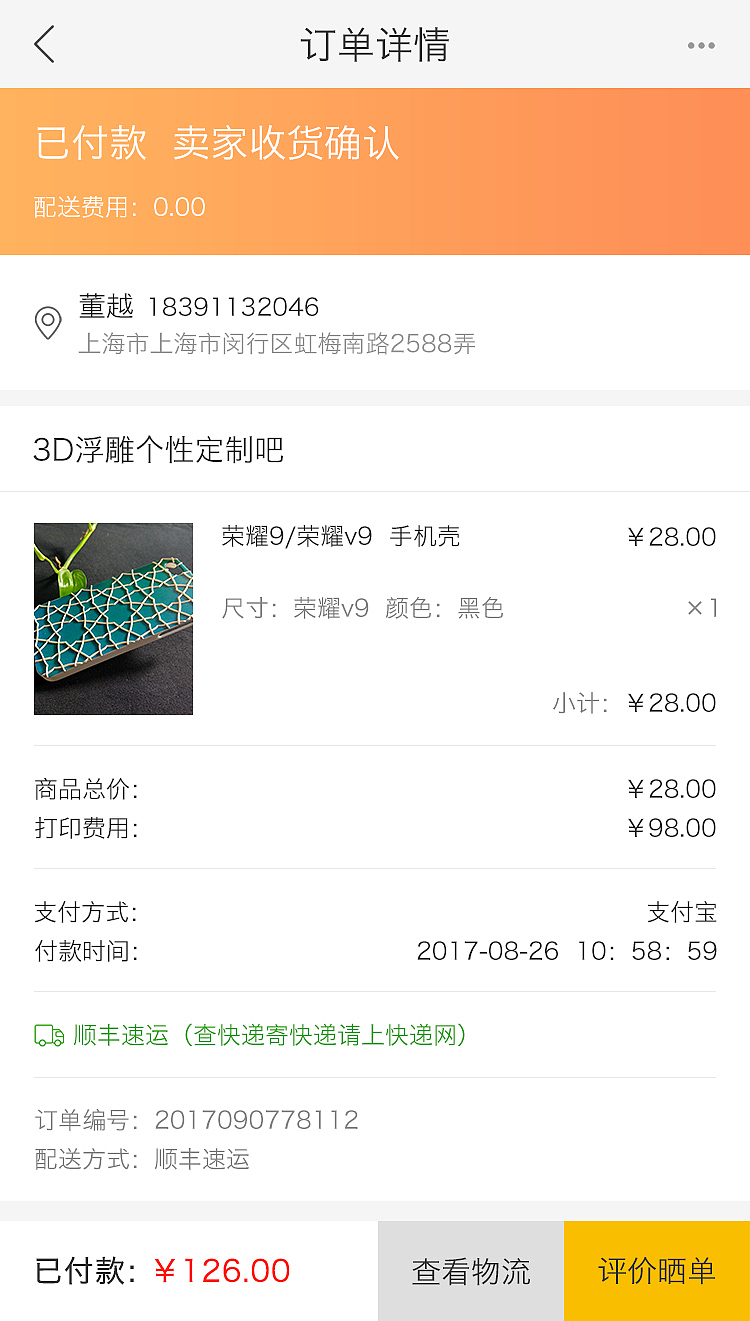750x1321 pixels.
Task: Tap the yellow 评价晒单 review button
Action: click(x=657, y=1270)
